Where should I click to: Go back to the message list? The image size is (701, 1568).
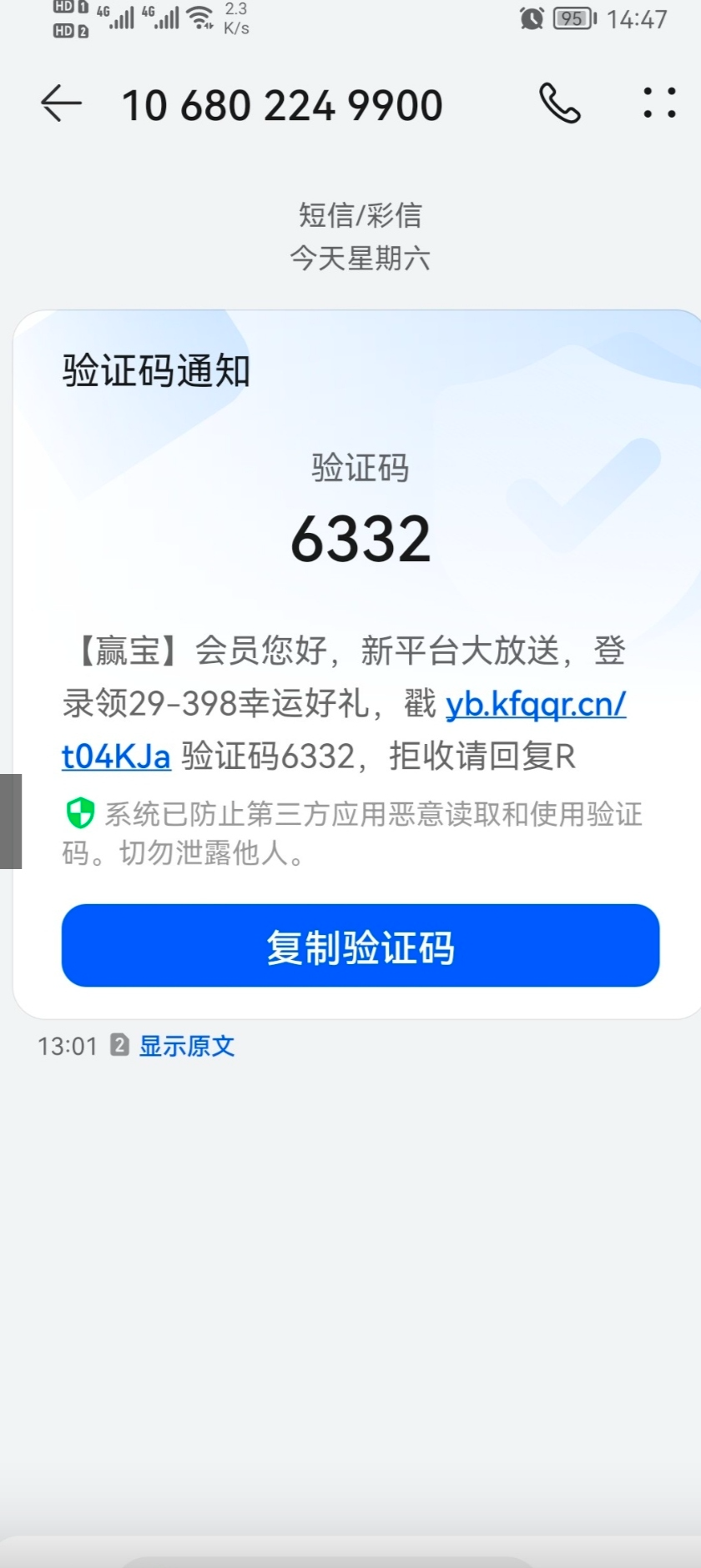[x=61, y=104]
